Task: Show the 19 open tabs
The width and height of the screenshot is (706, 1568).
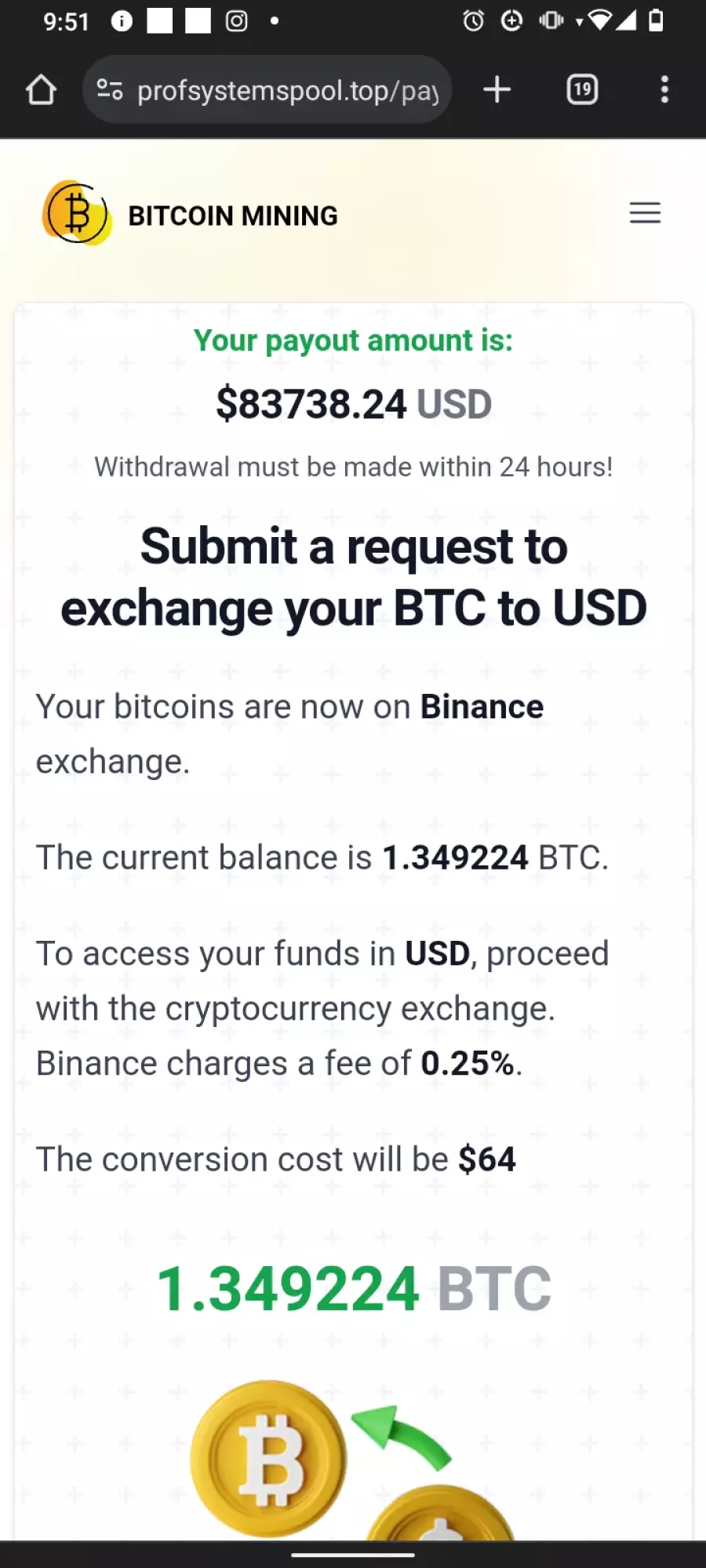Action: point(582,89)
